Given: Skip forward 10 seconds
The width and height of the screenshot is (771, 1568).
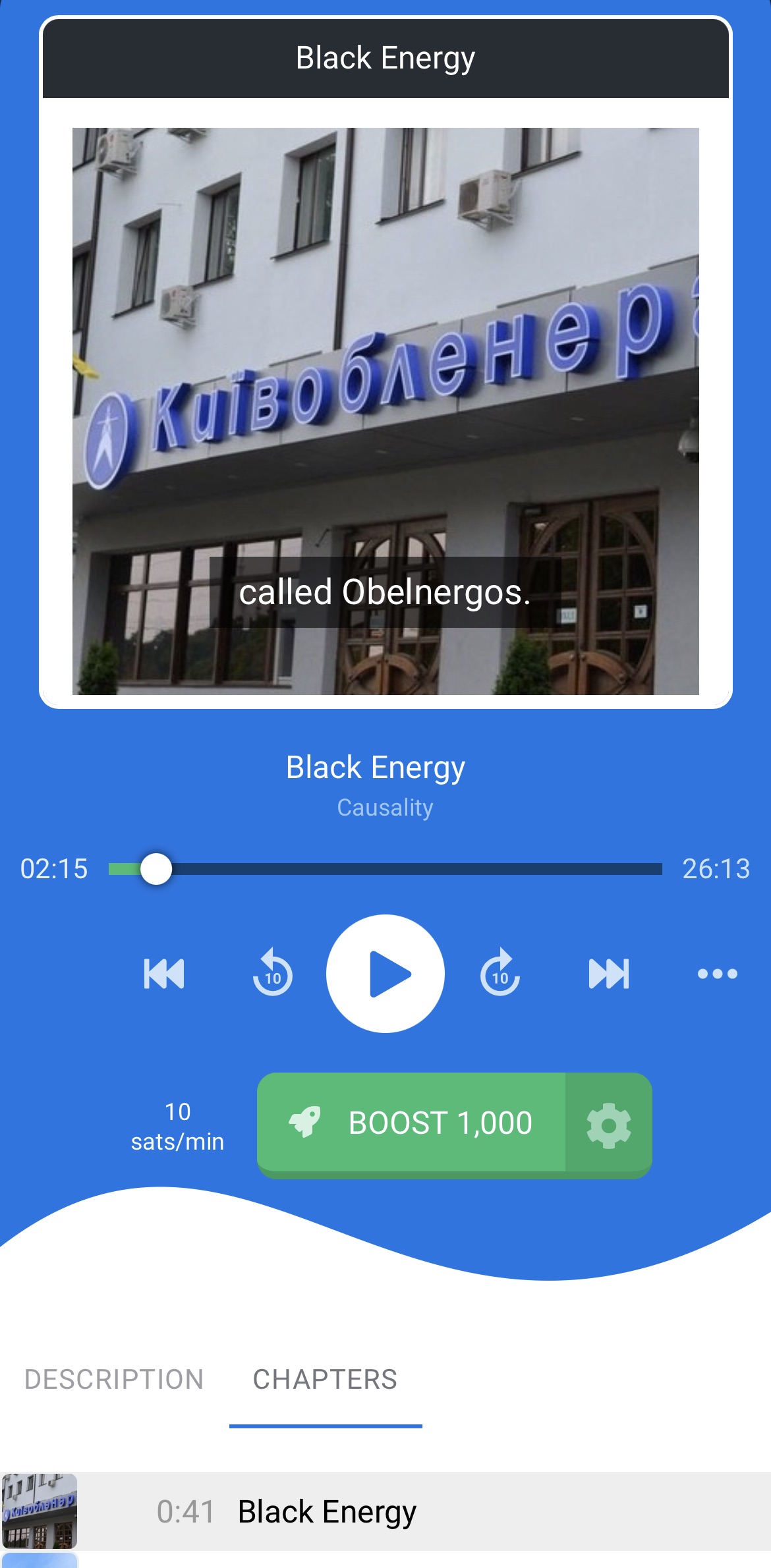Looking at the screenshot, I should pos(500,973).
